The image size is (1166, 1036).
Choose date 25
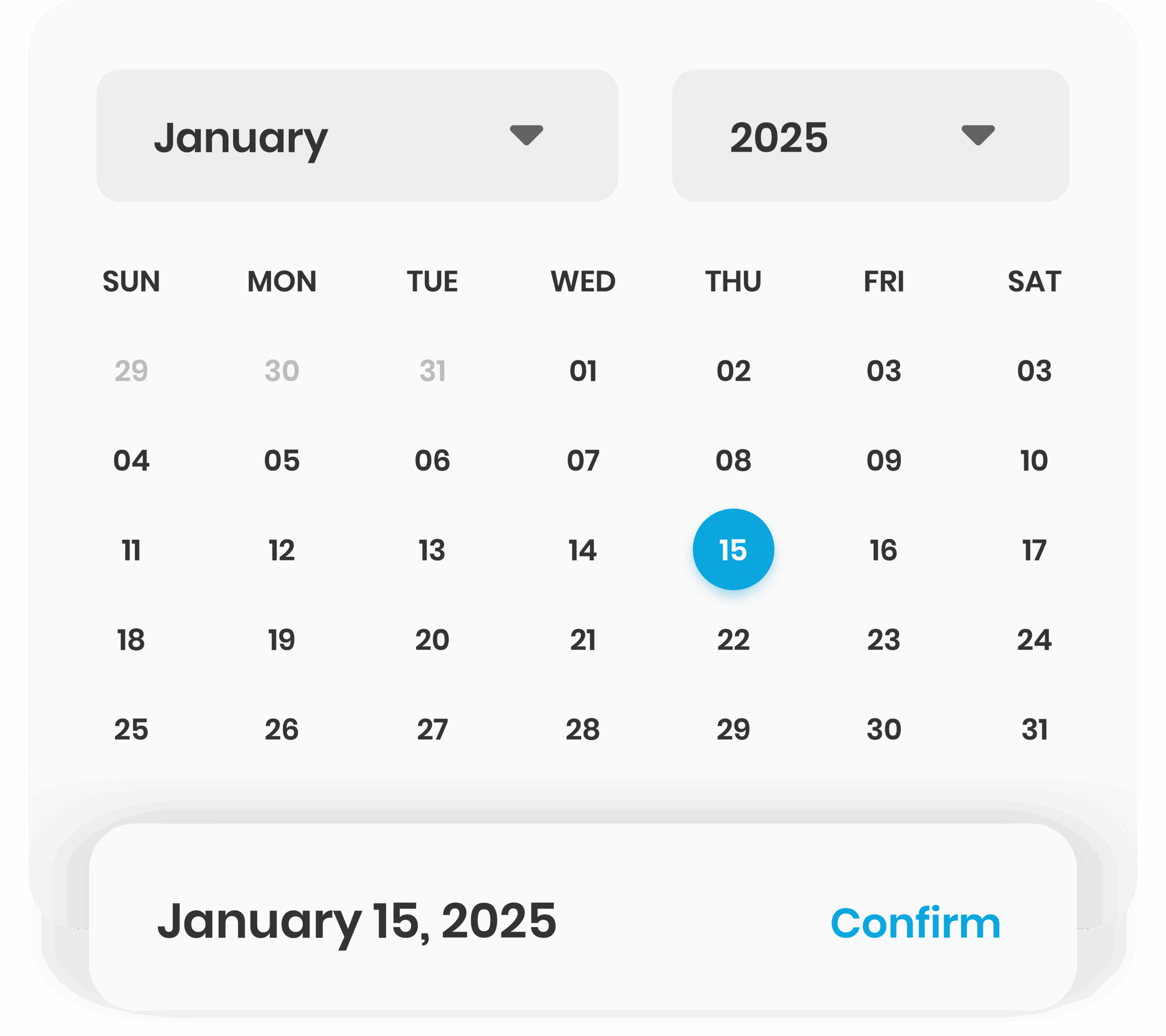tap(131, 729)
